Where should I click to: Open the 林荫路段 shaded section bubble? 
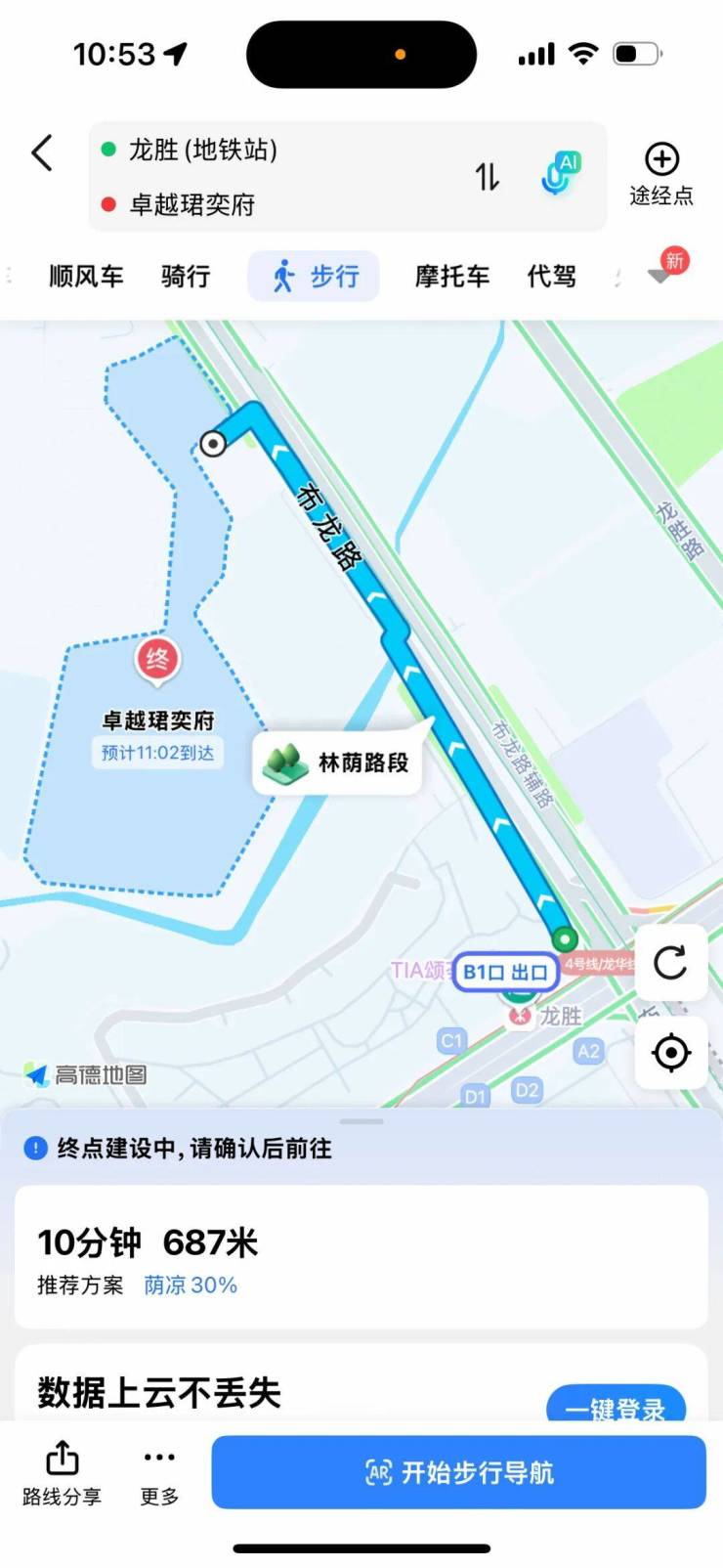point(339,762)
